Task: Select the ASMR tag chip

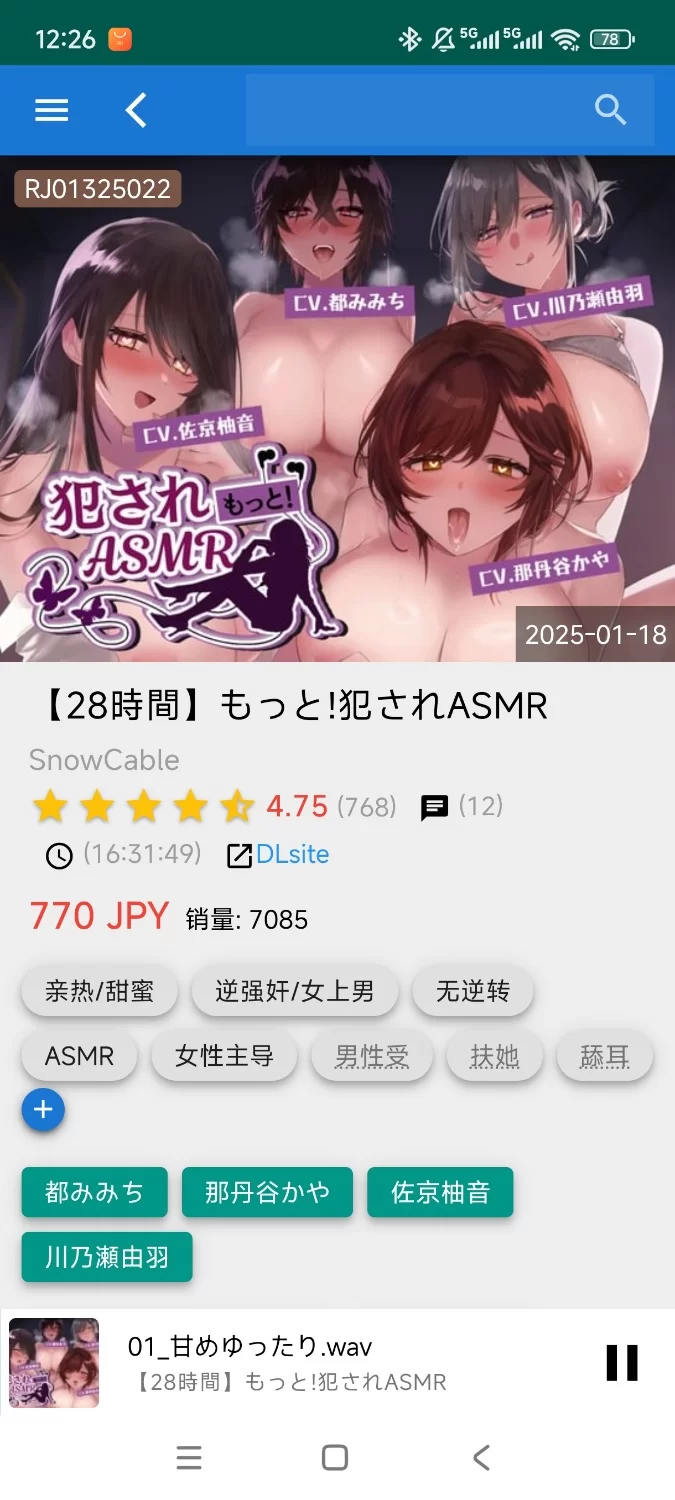Action: (79, 1056)
